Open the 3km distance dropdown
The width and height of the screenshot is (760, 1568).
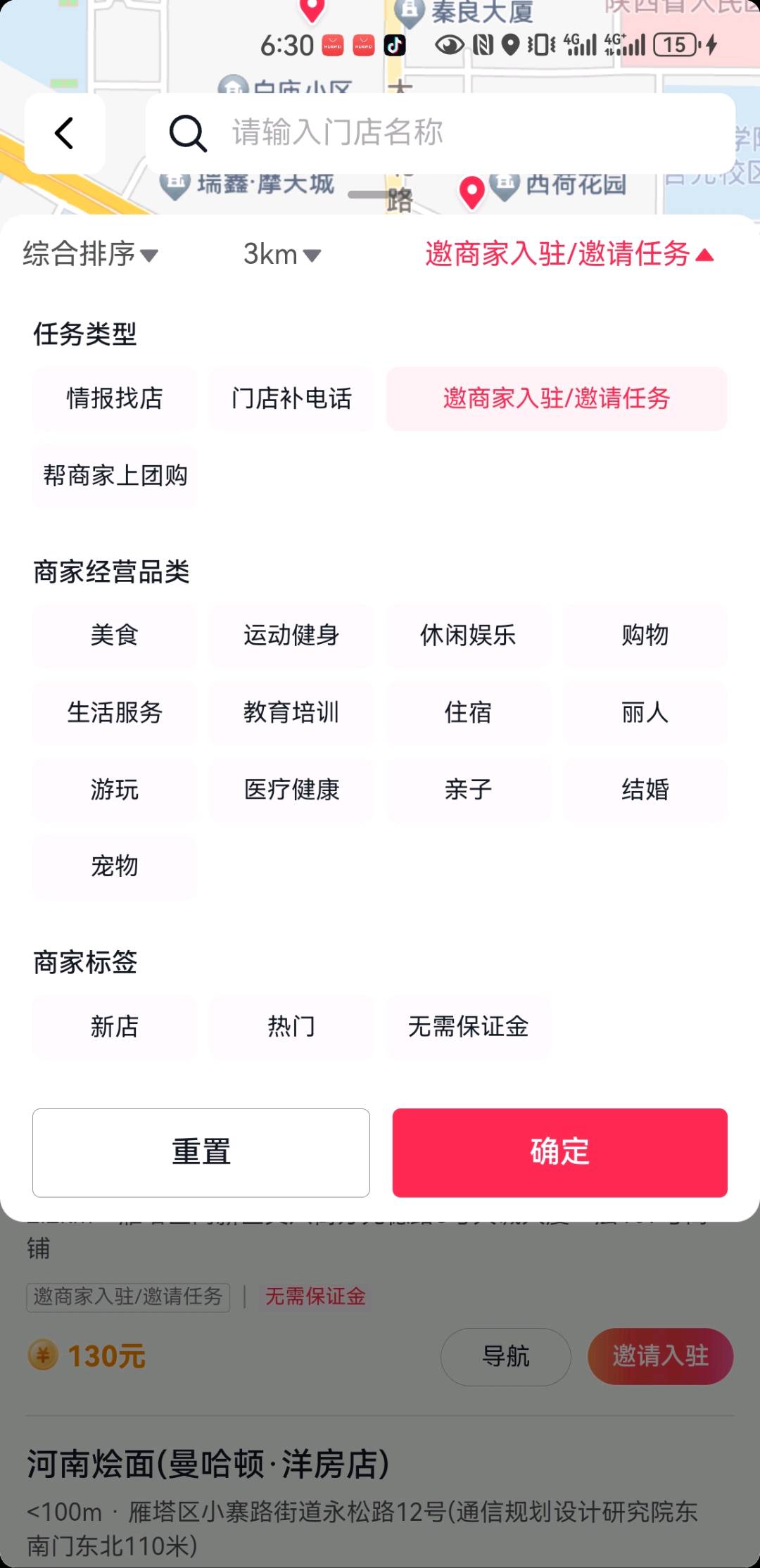point(282,254)
